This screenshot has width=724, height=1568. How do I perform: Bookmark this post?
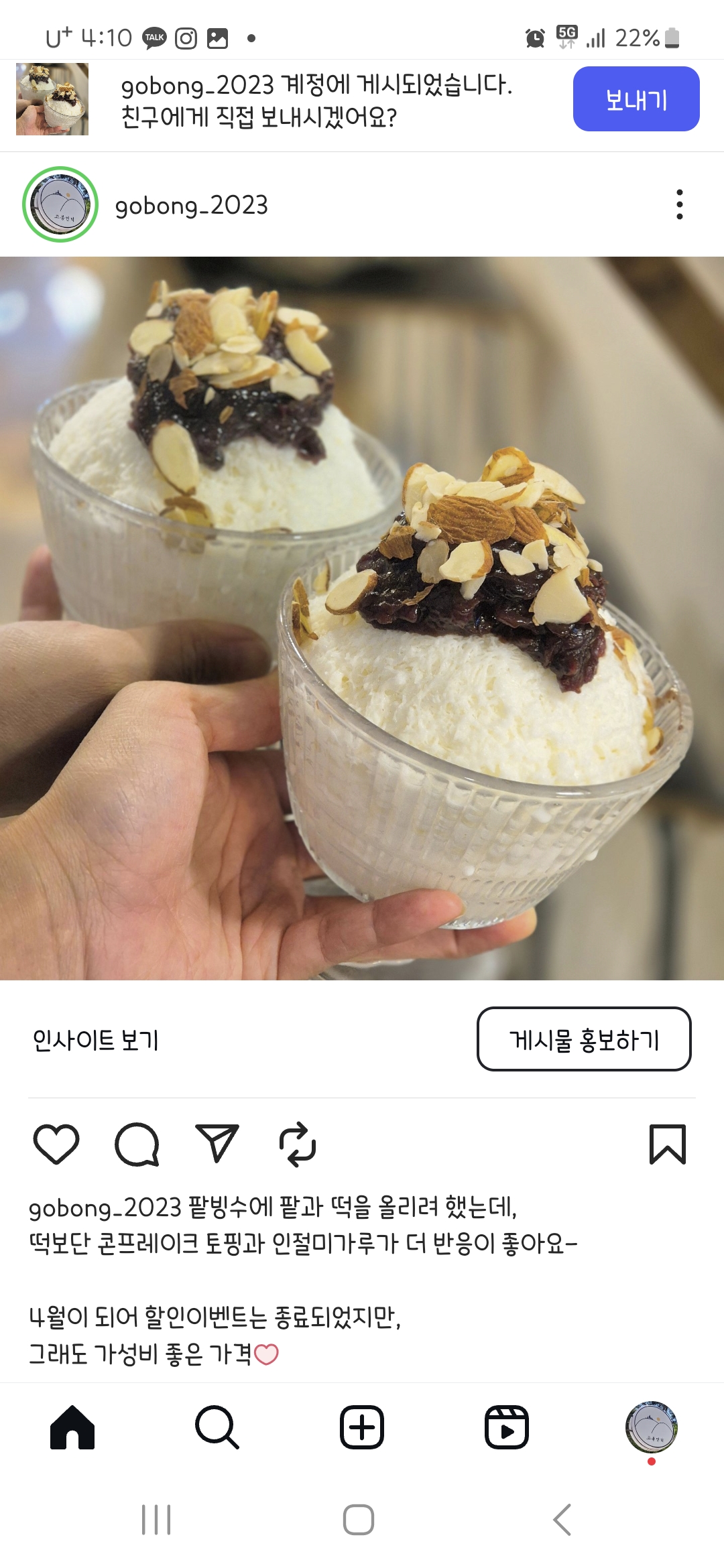667,1144
